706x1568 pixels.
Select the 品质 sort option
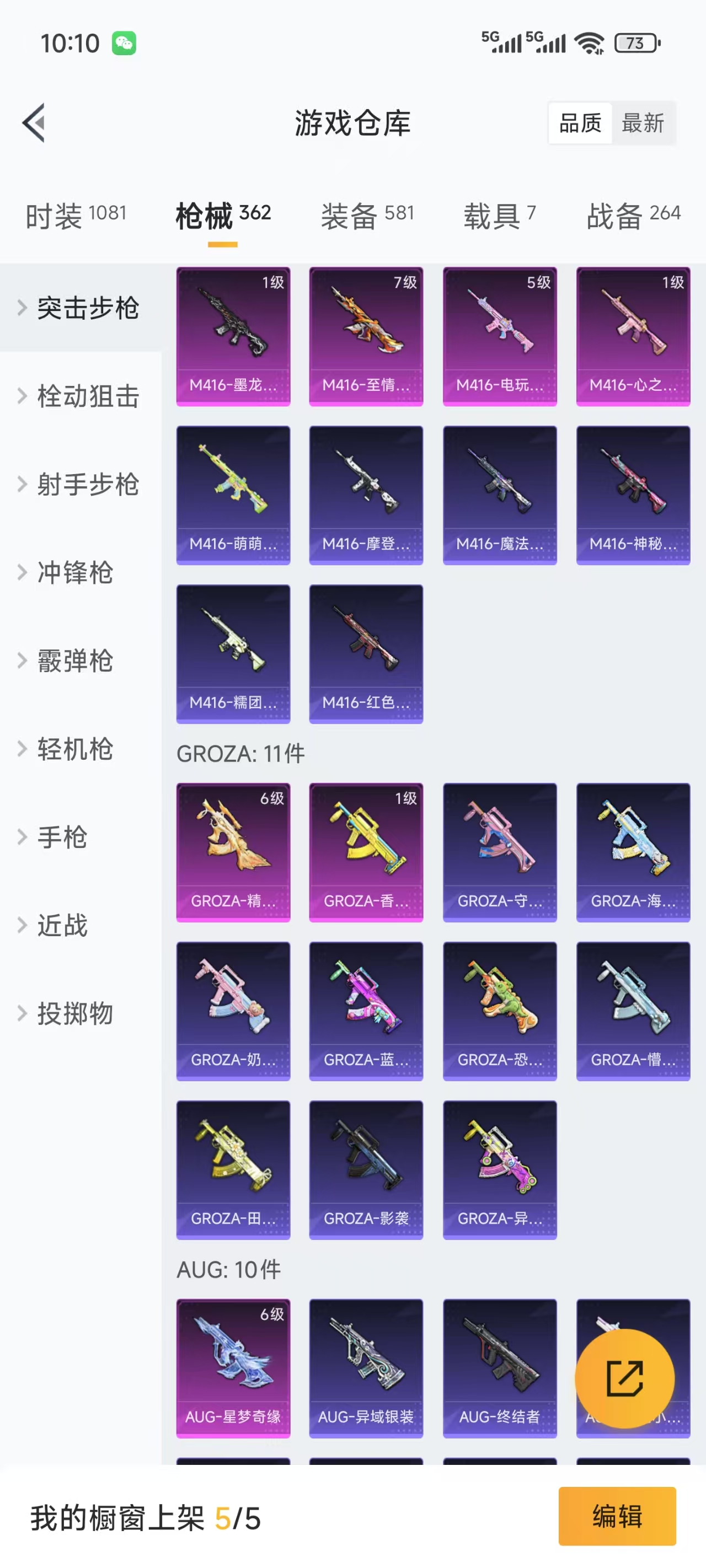click(x=580, y=123)
